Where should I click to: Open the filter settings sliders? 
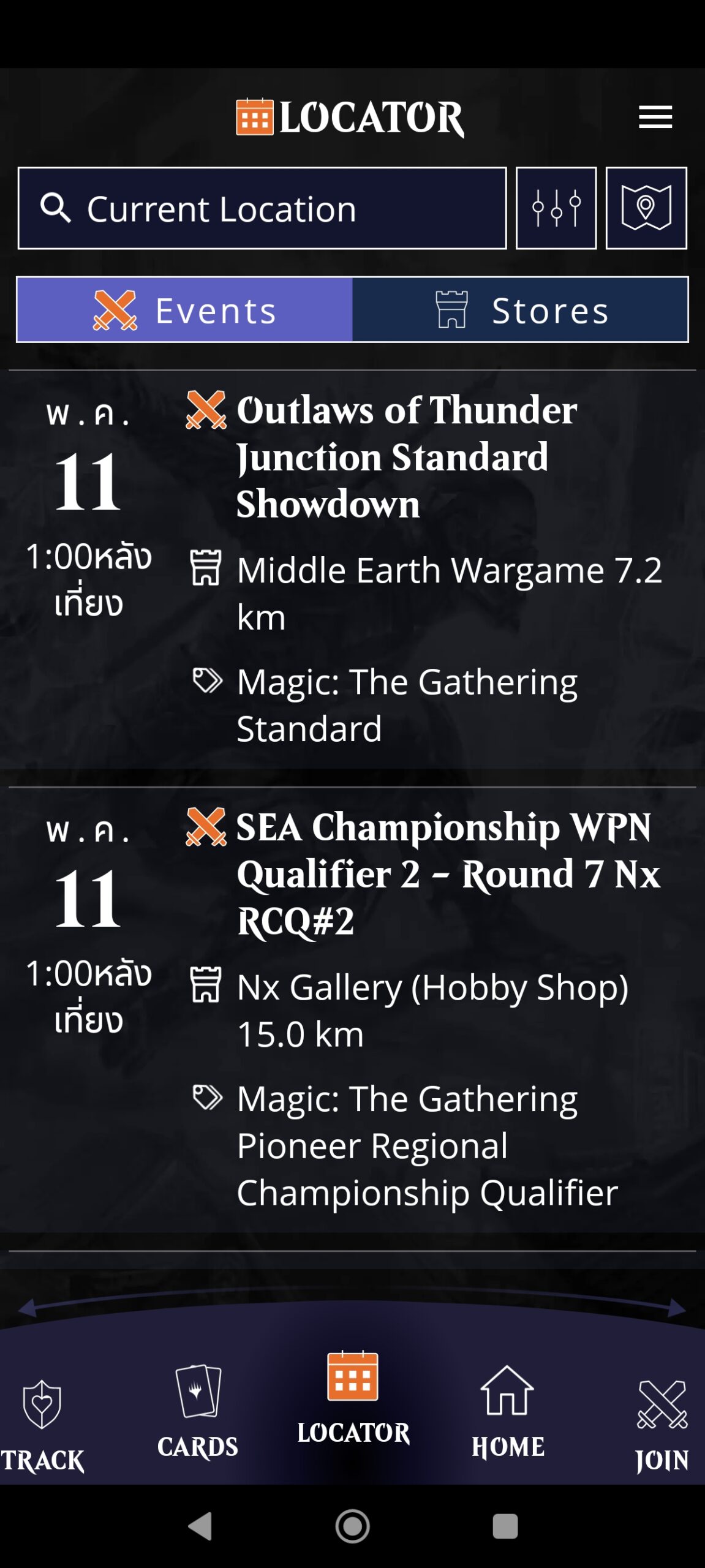556,209
